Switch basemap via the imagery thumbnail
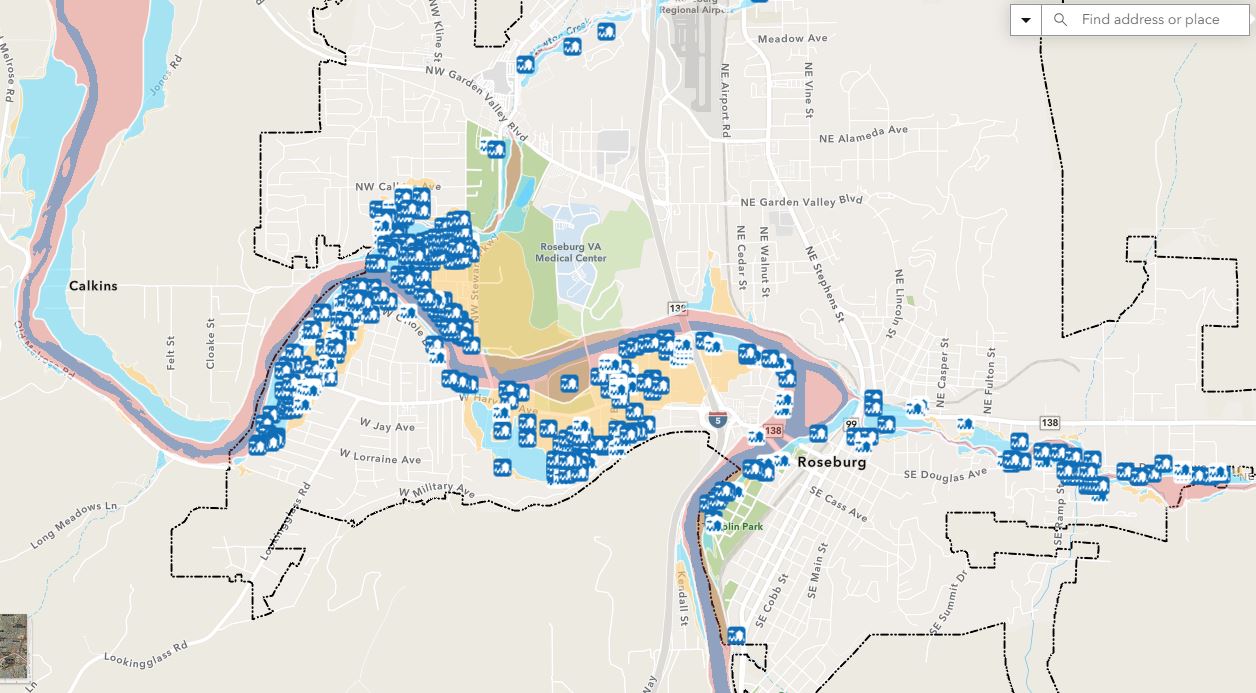The width and height of the screenshot is (1256, 693). coord(14,647)
